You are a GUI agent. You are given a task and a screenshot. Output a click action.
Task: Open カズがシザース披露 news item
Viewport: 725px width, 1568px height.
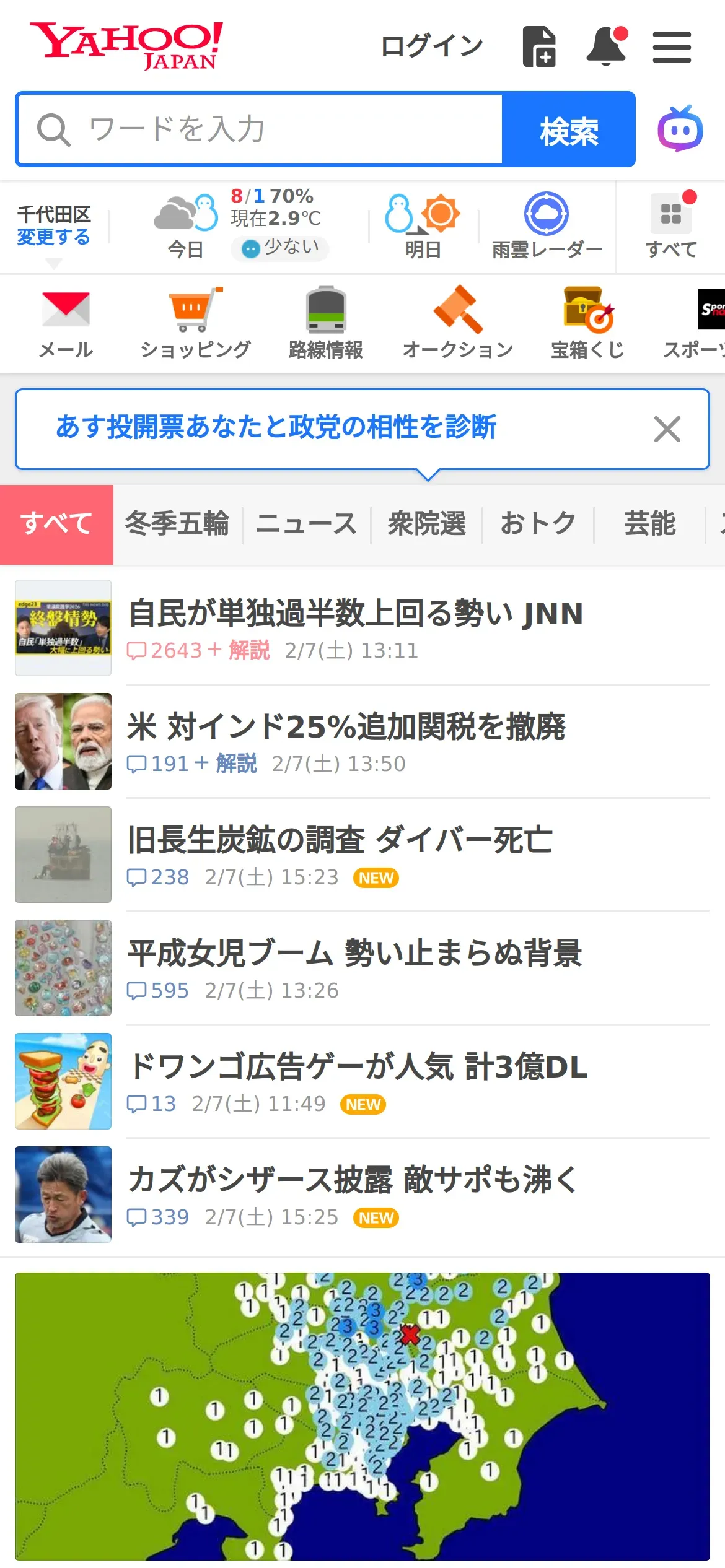click(x=353, y=1180)
